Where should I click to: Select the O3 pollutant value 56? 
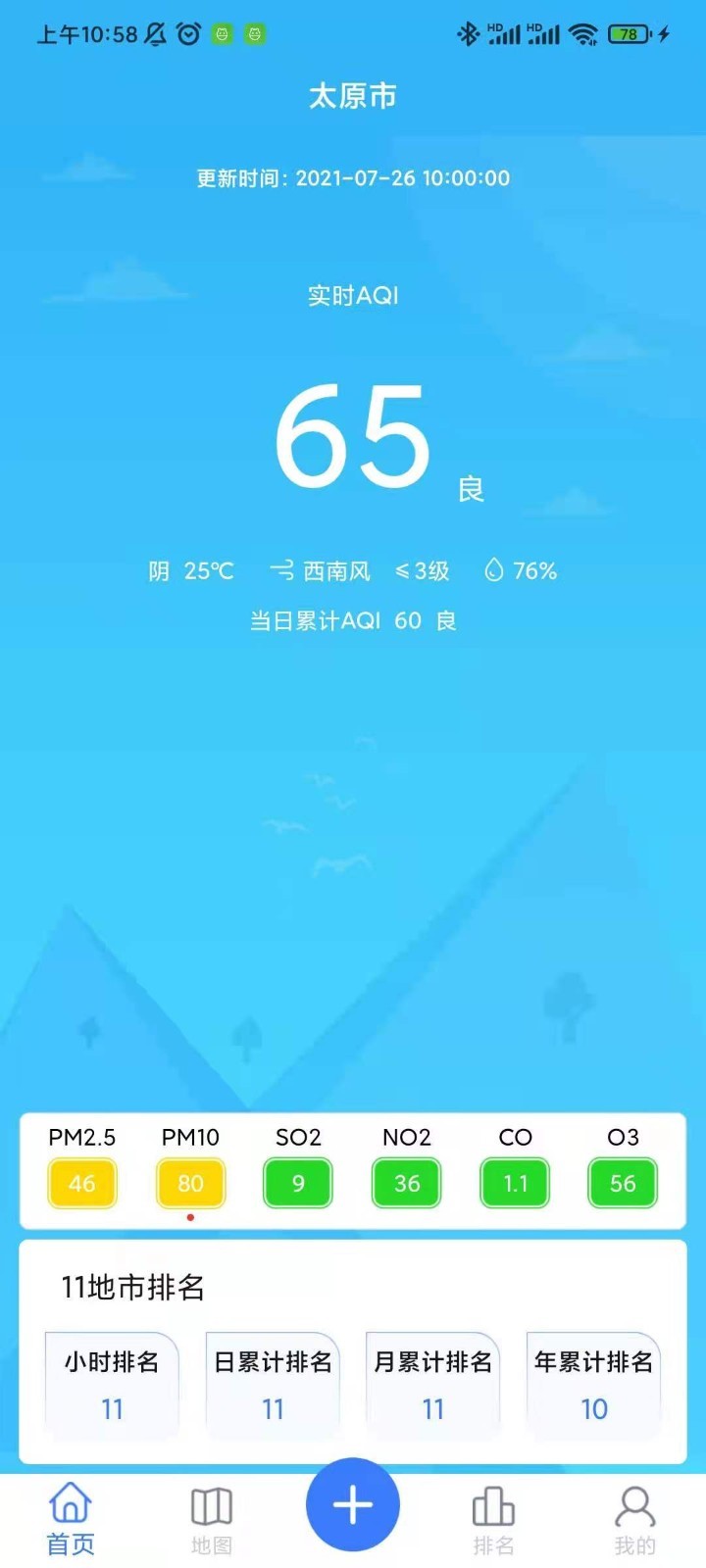(623, 1183)
